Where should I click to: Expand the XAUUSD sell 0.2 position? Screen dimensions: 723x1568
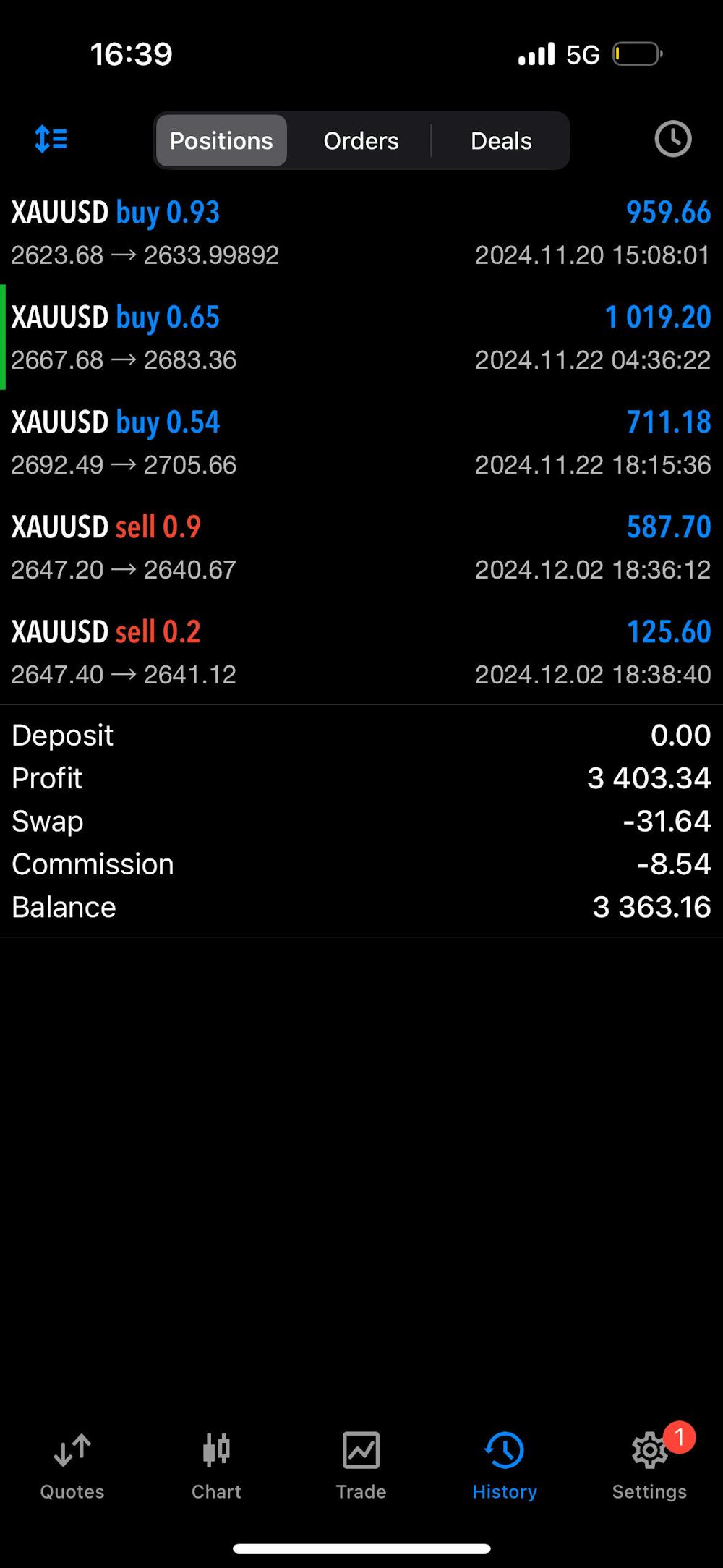point(361,652)
